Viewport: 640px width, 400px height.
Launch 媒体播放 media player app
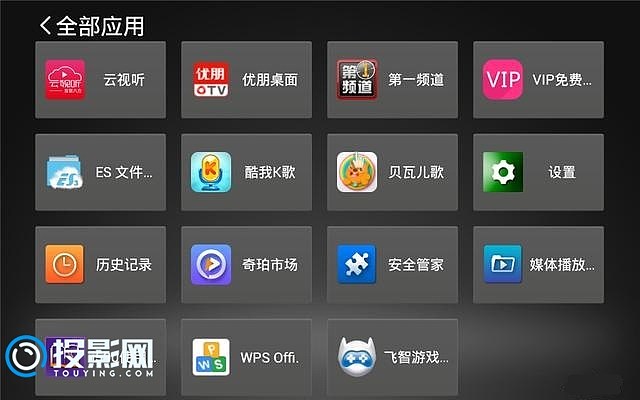tap(538, 265)
